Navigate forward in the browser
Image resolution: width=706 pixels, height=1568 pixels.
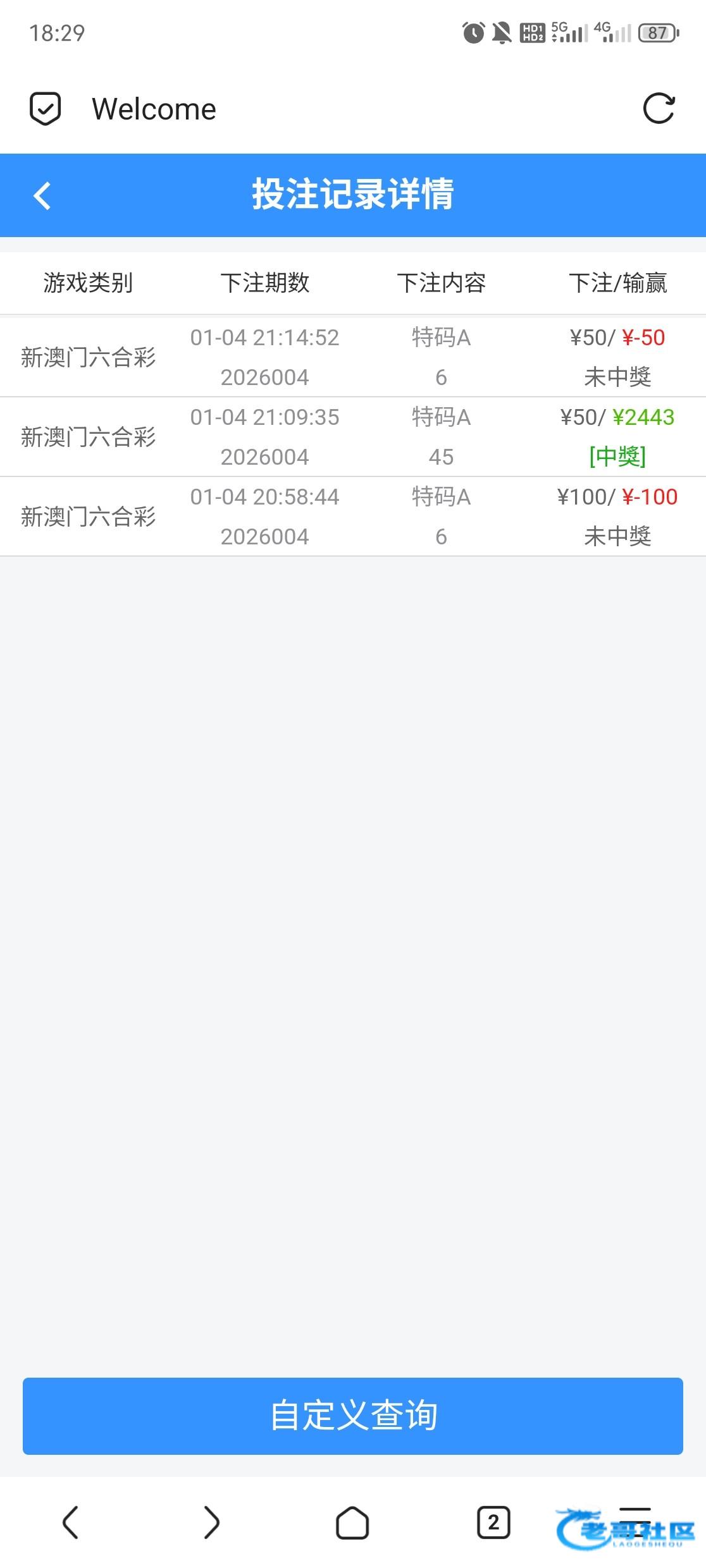pyautogui.click(x=211, y=1522)
